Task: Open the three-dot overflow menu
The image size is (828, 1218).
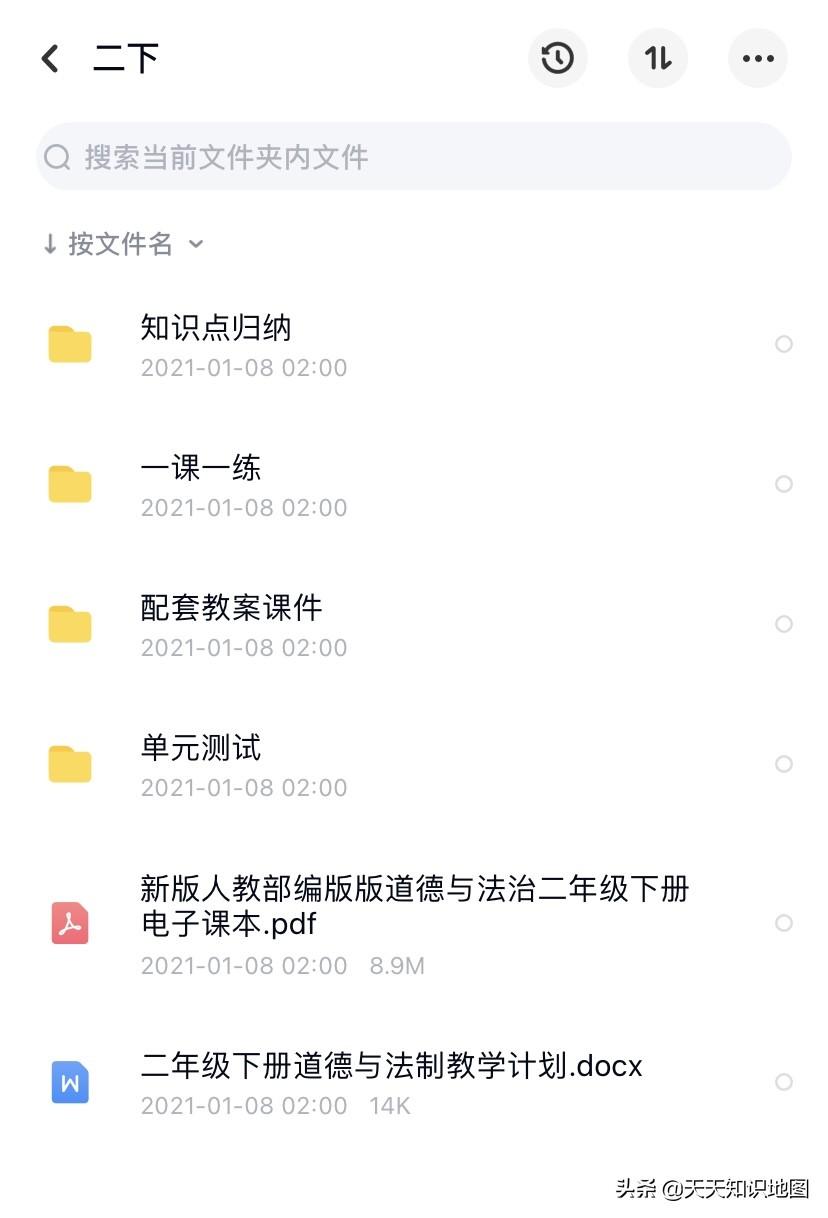Action: tap(757, 59)
